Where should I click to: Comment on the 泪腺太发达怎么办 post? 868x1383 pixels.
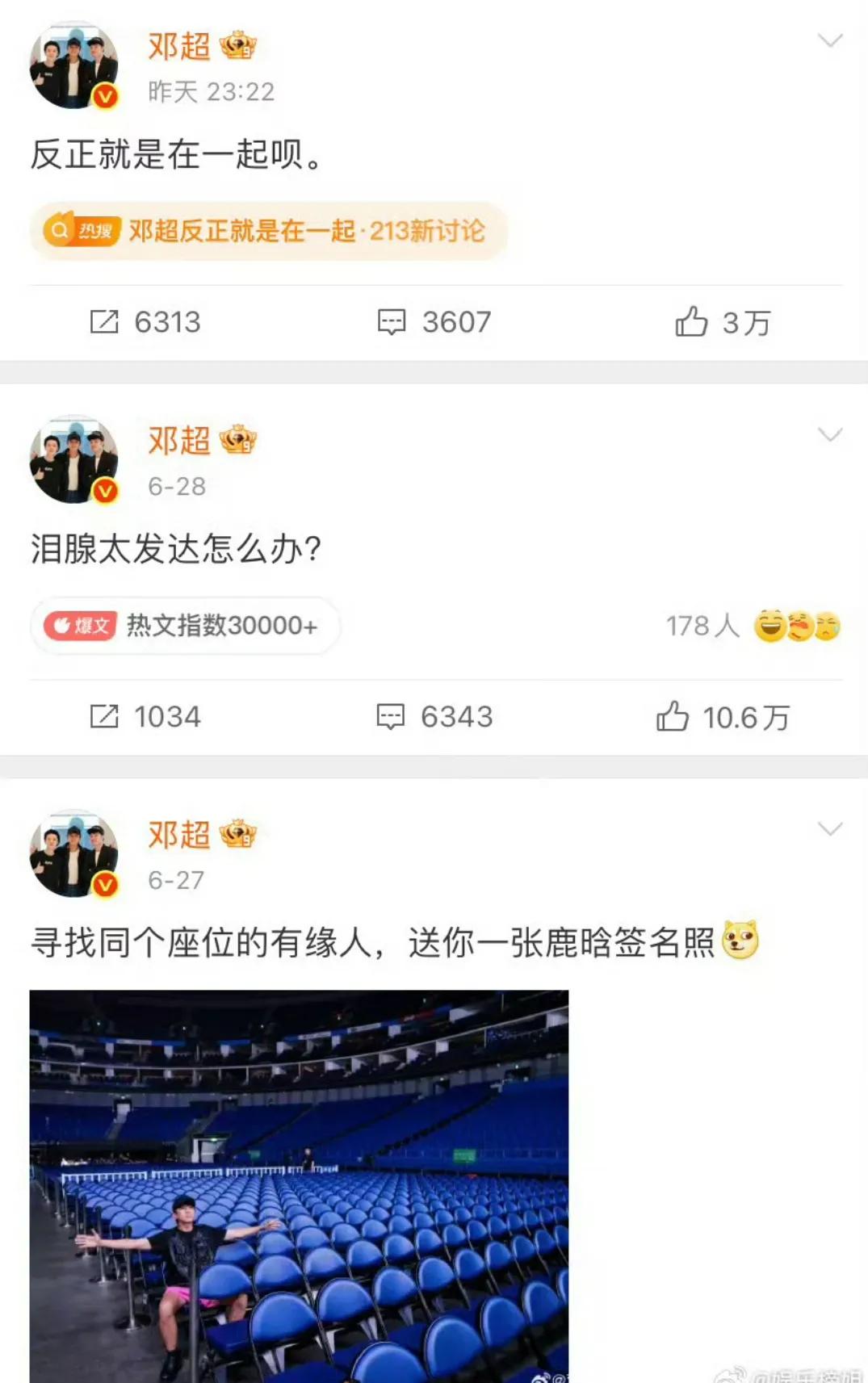pyautogui.click(x=434, y=717)
